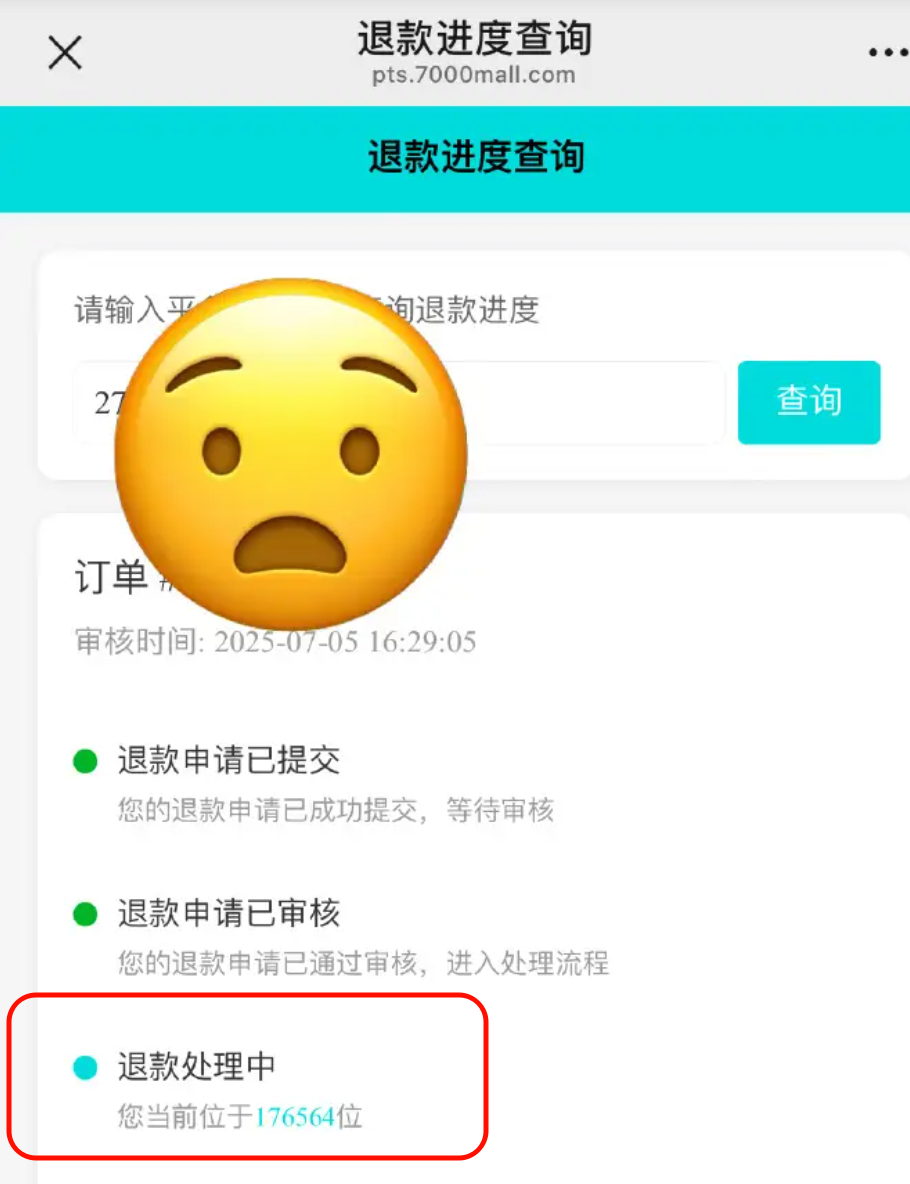Open the three-dot overflow menu
This screenshot has height=1184, width=910.
coord(886,53)
